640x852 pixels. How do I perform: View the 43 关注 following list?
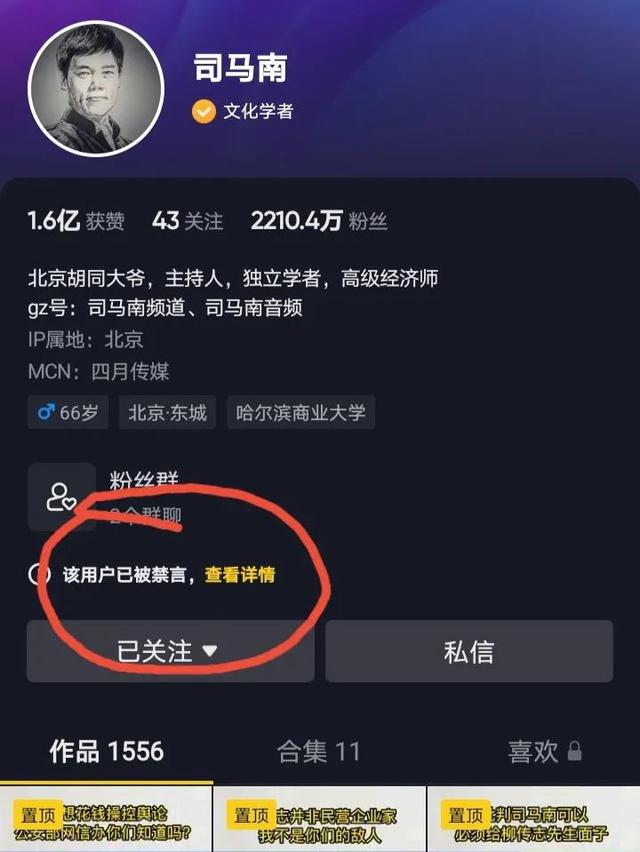187,221
